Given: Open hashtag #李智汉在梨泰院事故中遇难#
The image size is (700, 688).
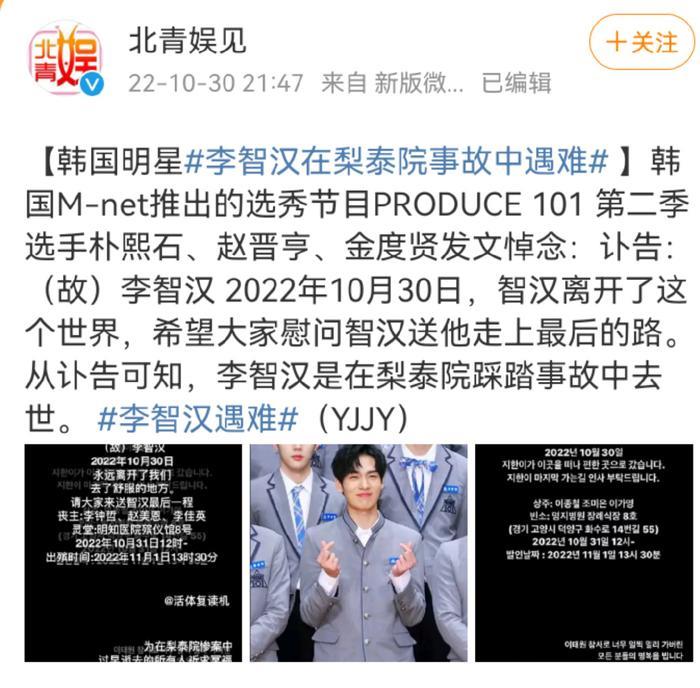Looking at the screenshot, I should [397, 159].
